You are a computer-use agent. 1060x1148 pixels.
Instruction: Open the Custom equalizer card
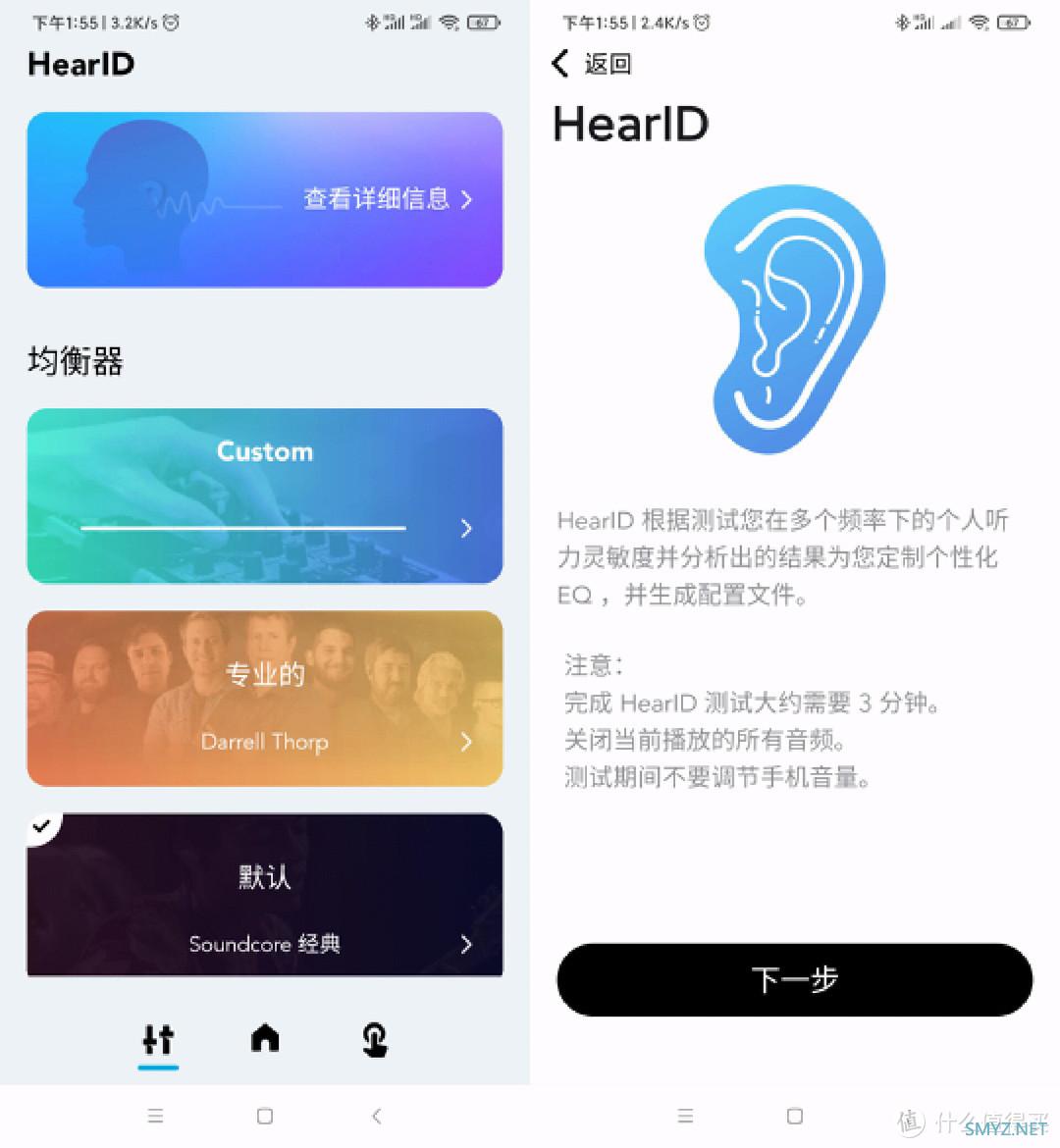point(265,496)
